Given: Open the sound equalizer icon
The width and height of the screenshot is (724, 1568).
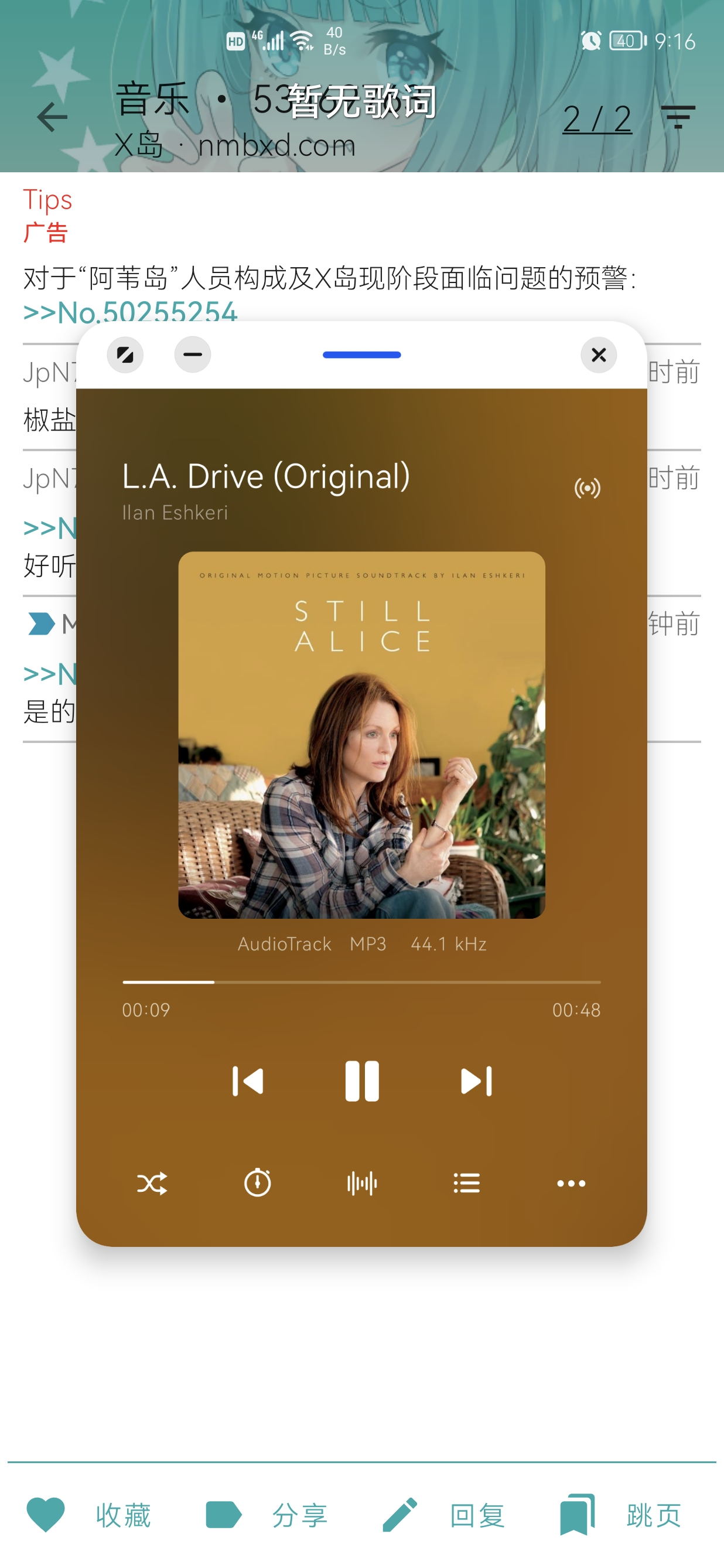Looking at the screenshot, I should pyautogui.click(x=362, y=1184).
